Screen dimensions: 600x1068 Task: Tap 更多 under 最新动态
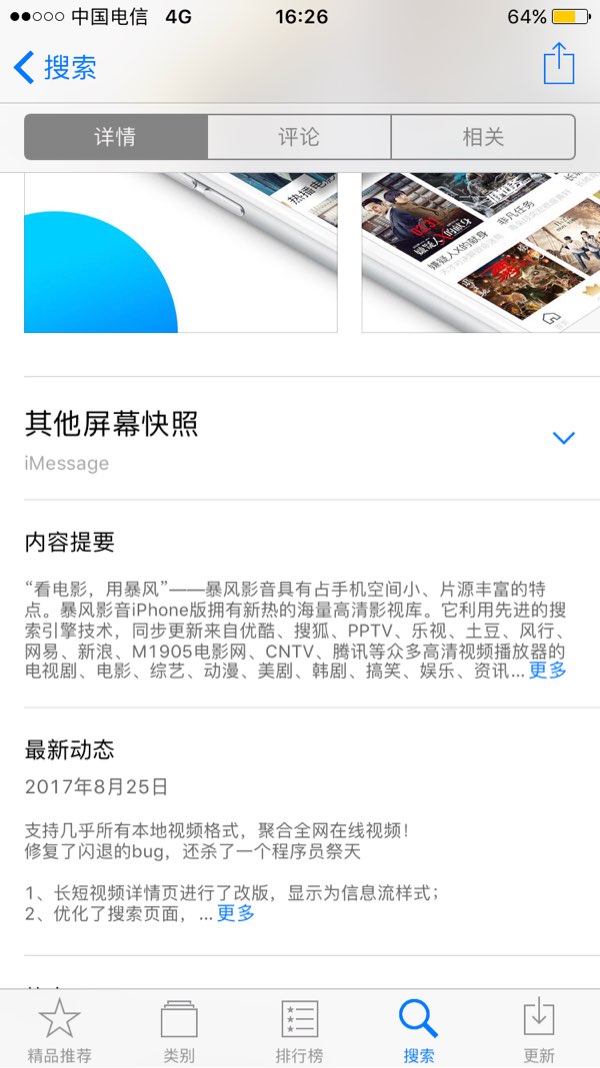pos(236,912)
